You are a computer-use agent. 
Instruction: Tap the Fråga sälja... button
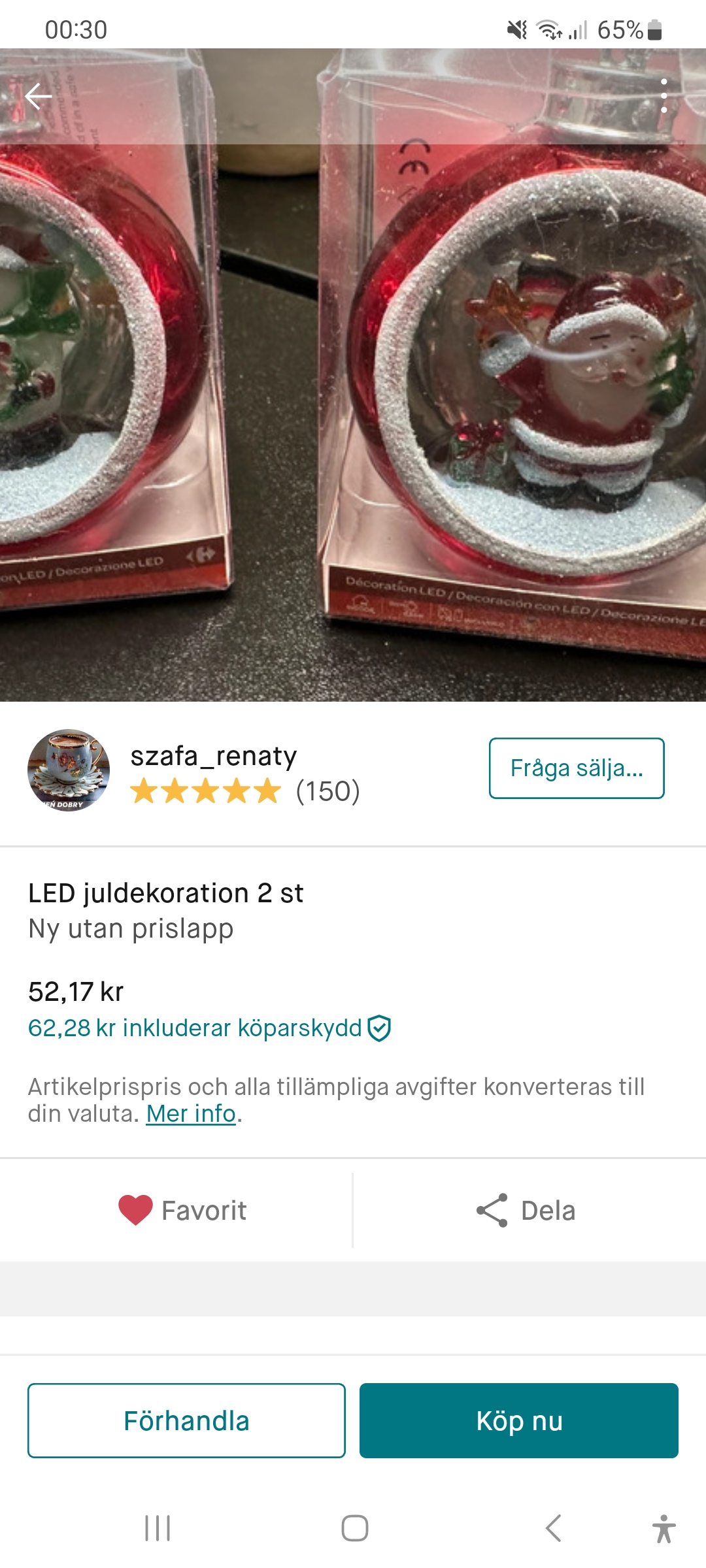[577, 768]
